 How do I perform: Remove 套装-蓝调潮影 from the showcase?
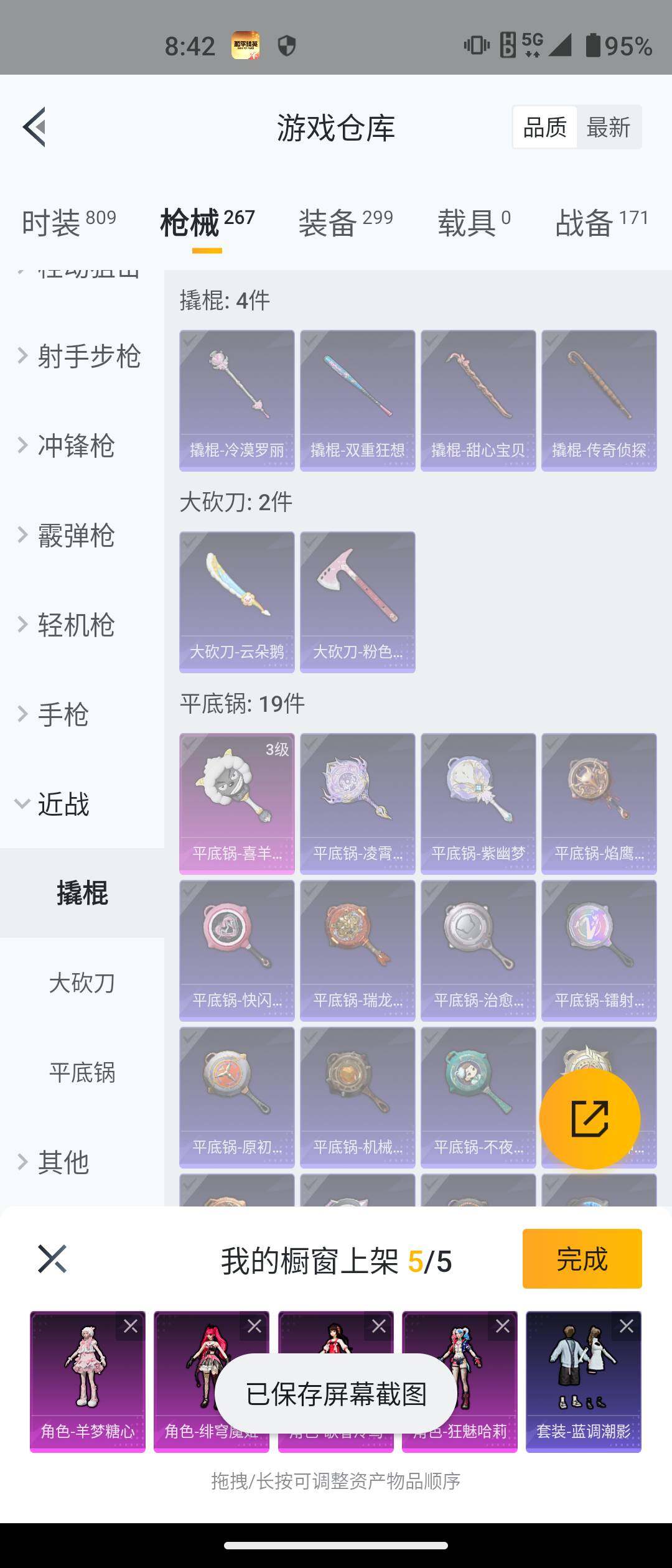point(627,1326)
